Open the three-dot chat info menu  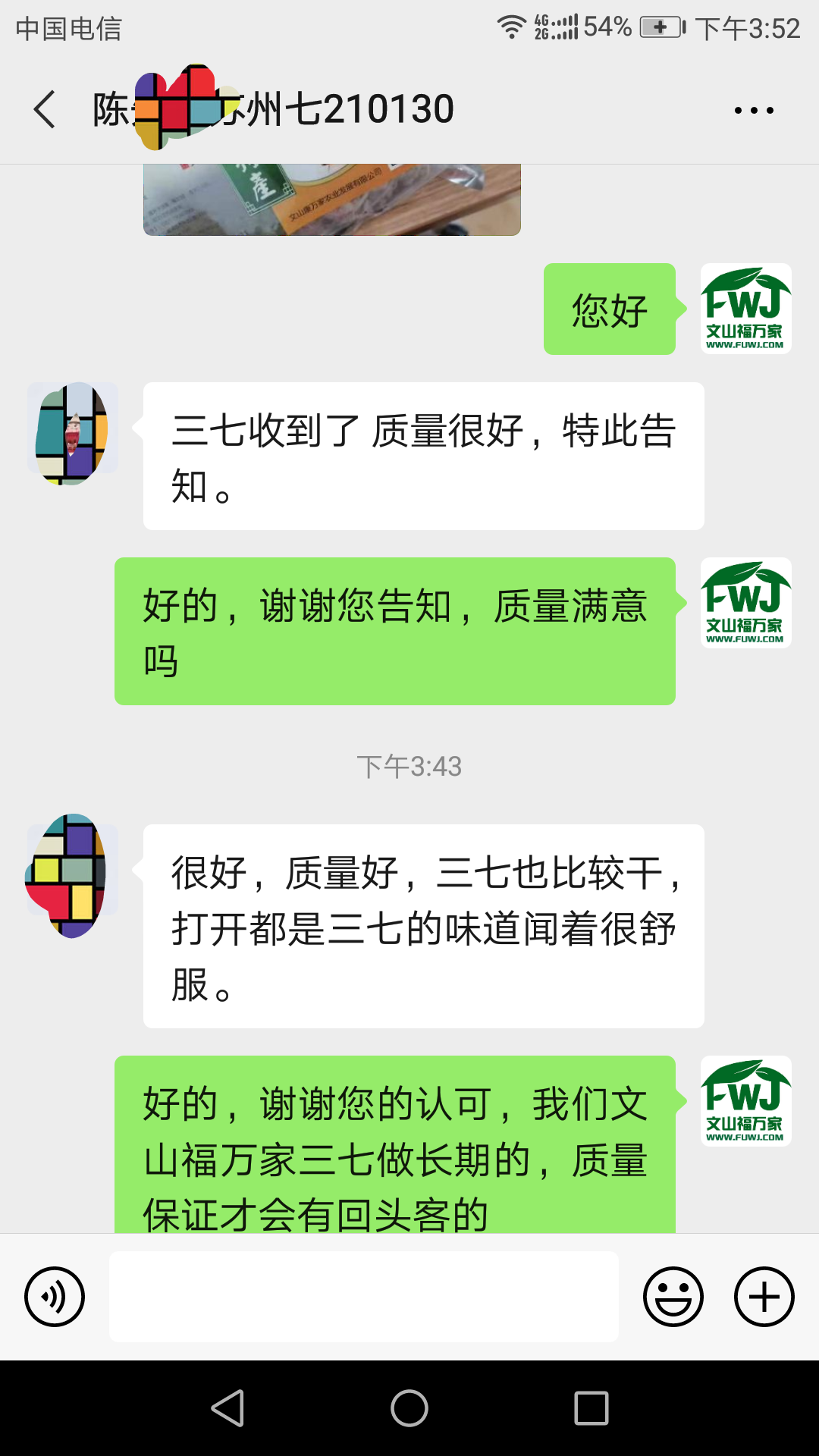(x=754, y=111)
